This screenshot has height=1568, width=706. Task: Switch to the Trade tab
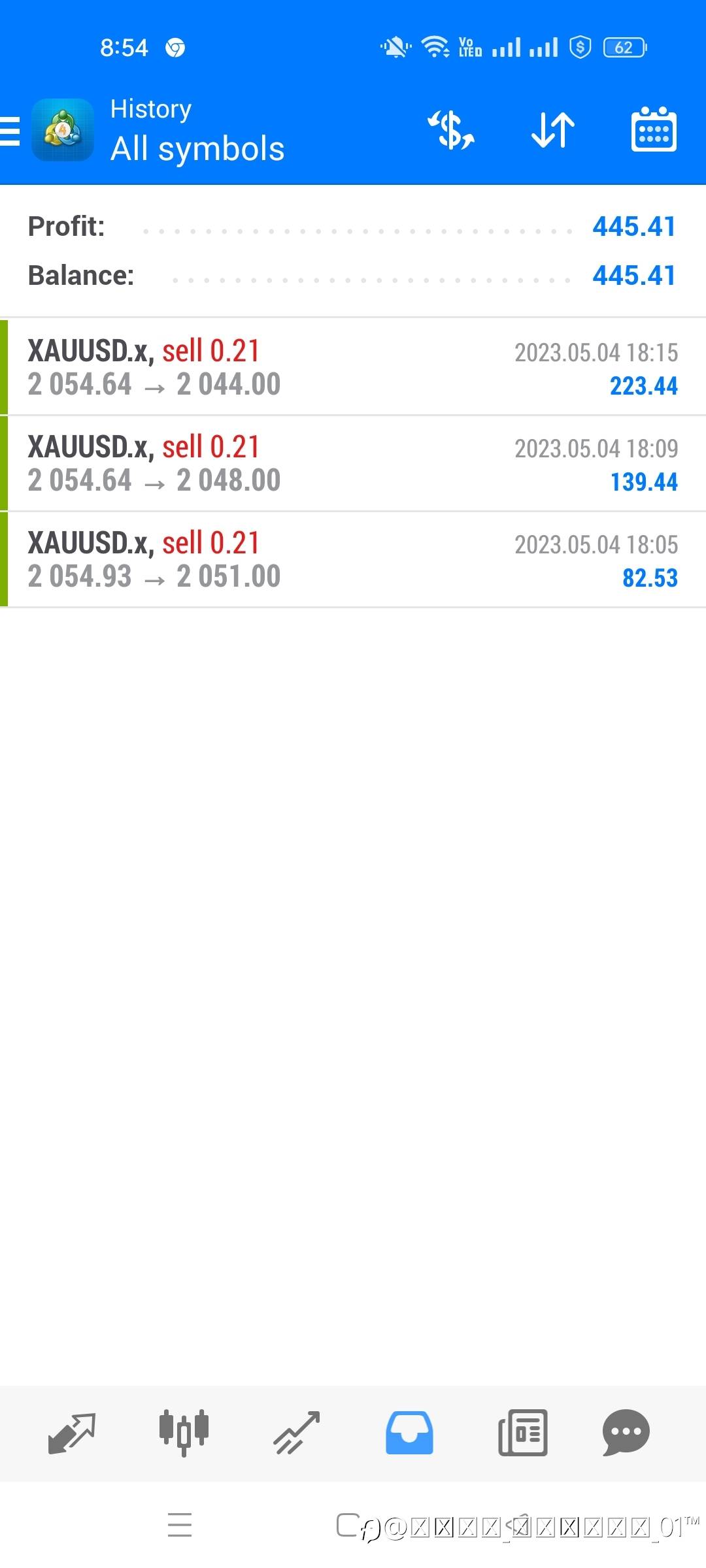(297, 1433)
